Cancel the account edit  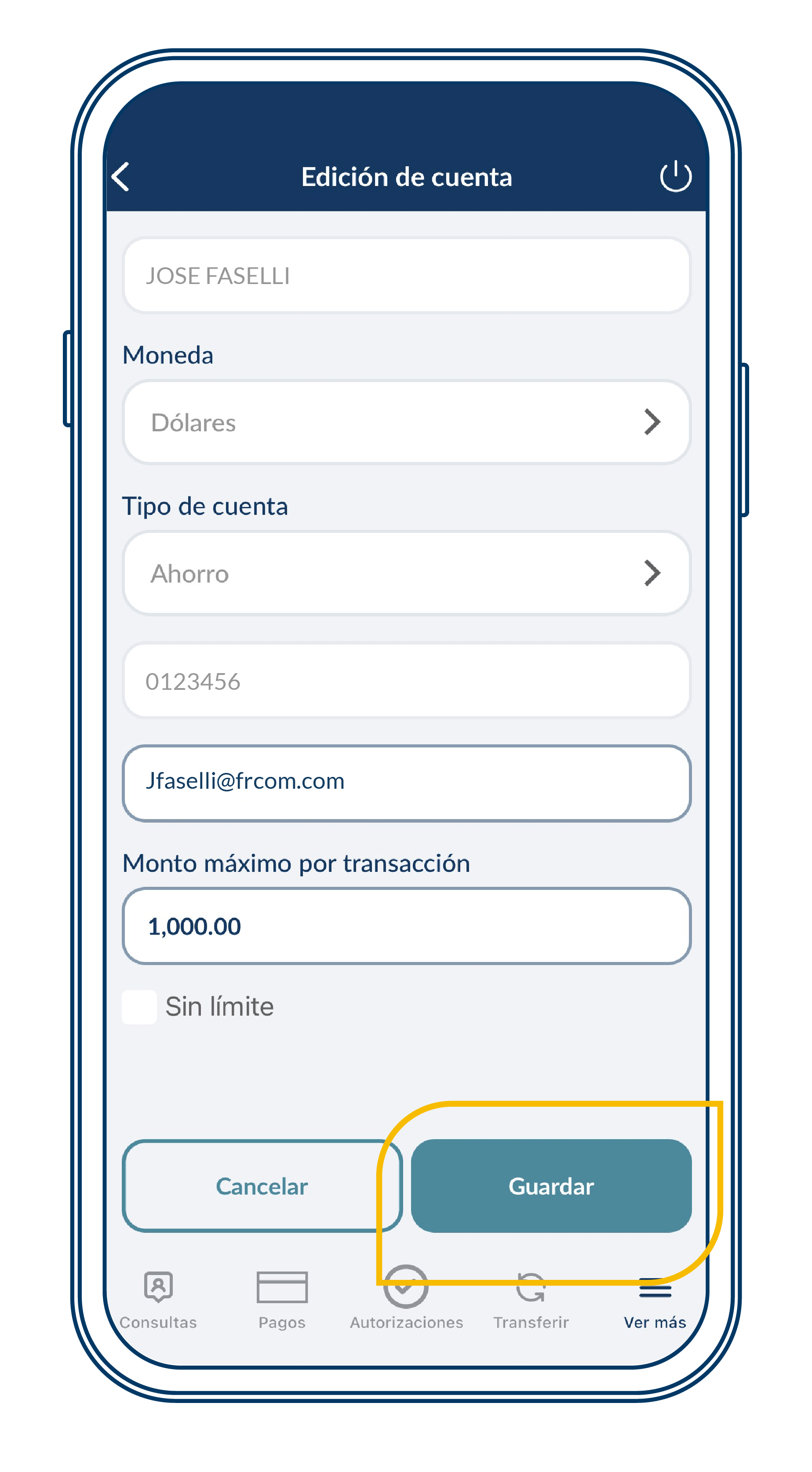(262, 1186)
